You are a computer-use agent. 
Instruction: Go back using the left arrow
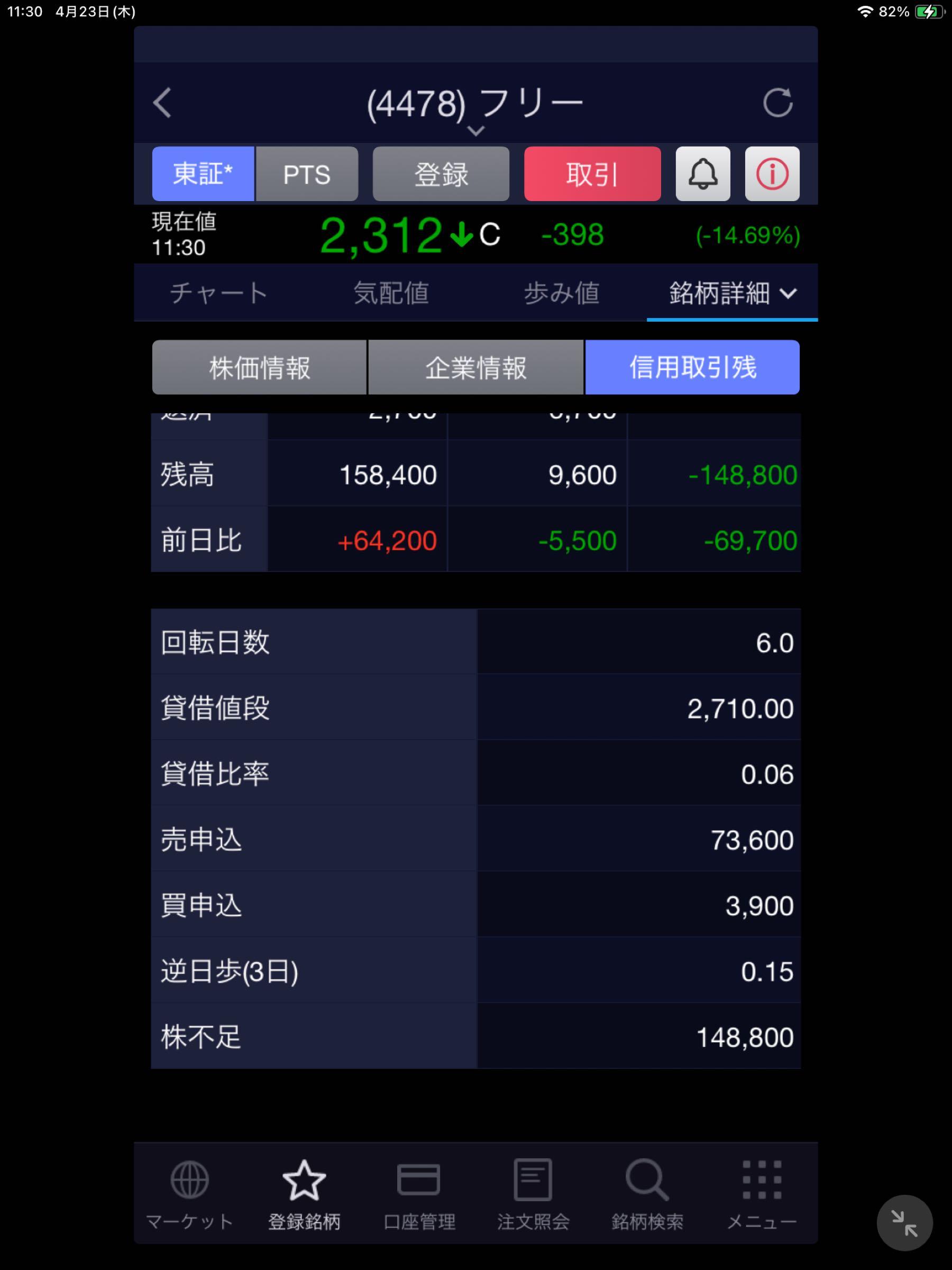point(163,103)
